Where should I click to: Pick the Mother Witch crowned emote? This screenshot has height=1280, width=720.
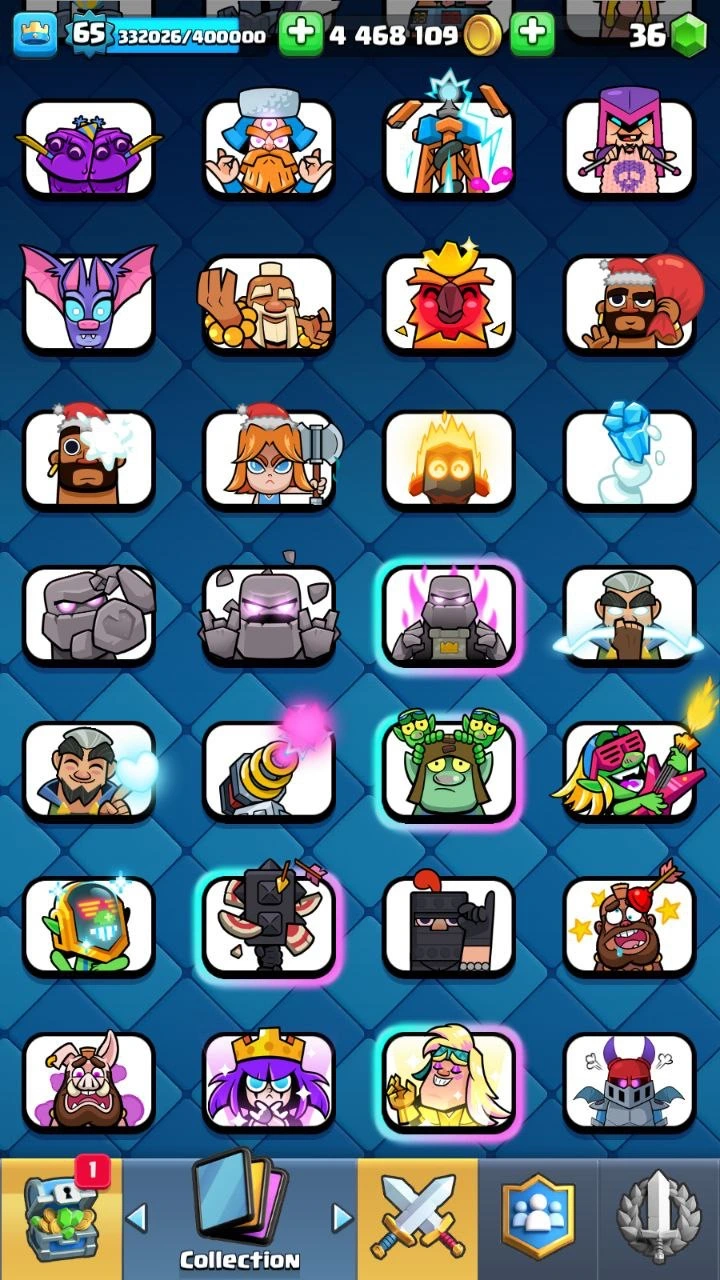tap(269, 1082)
